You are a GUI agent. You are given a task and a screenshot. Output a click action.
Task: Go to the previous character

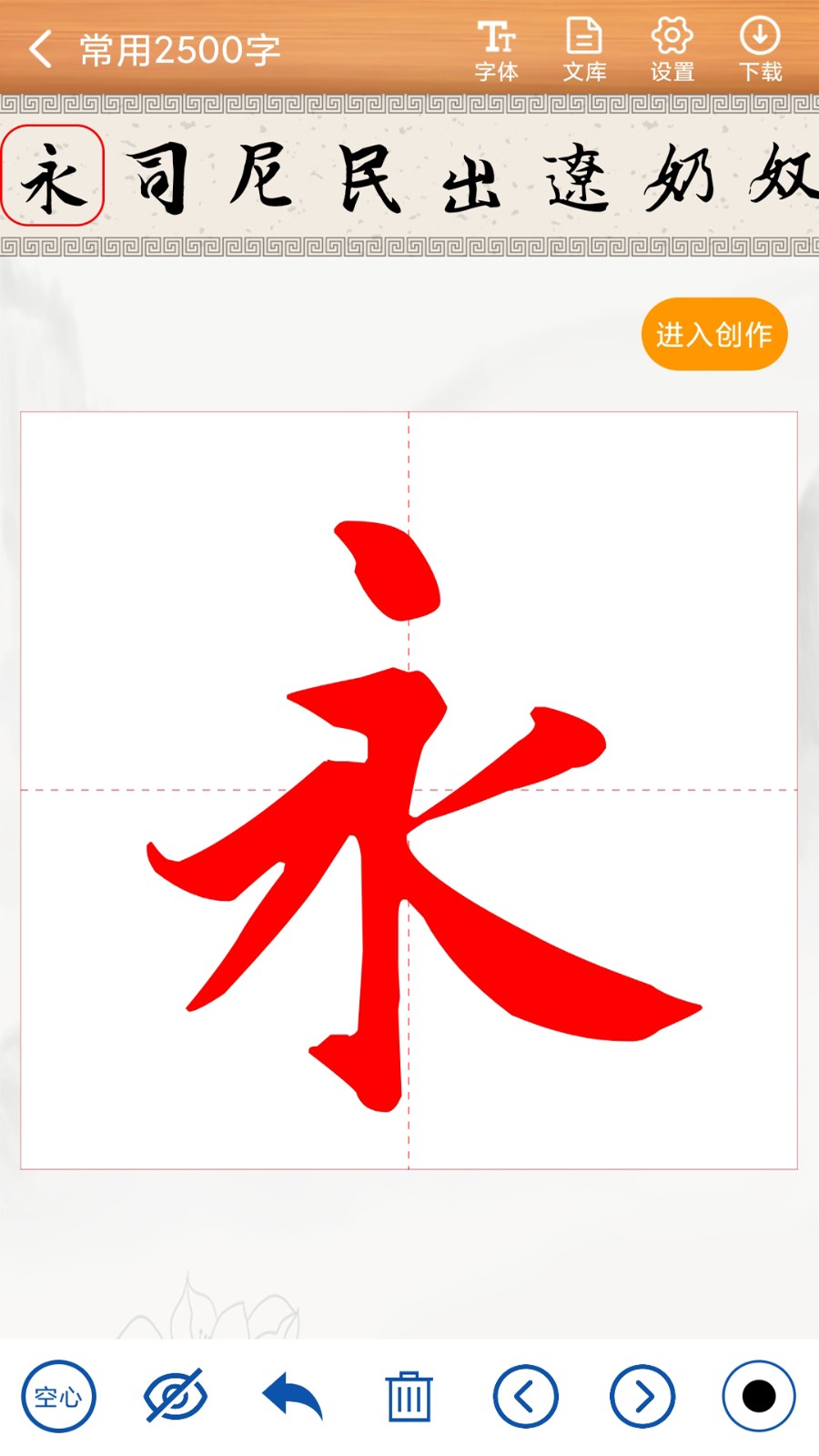point(525,1396)
